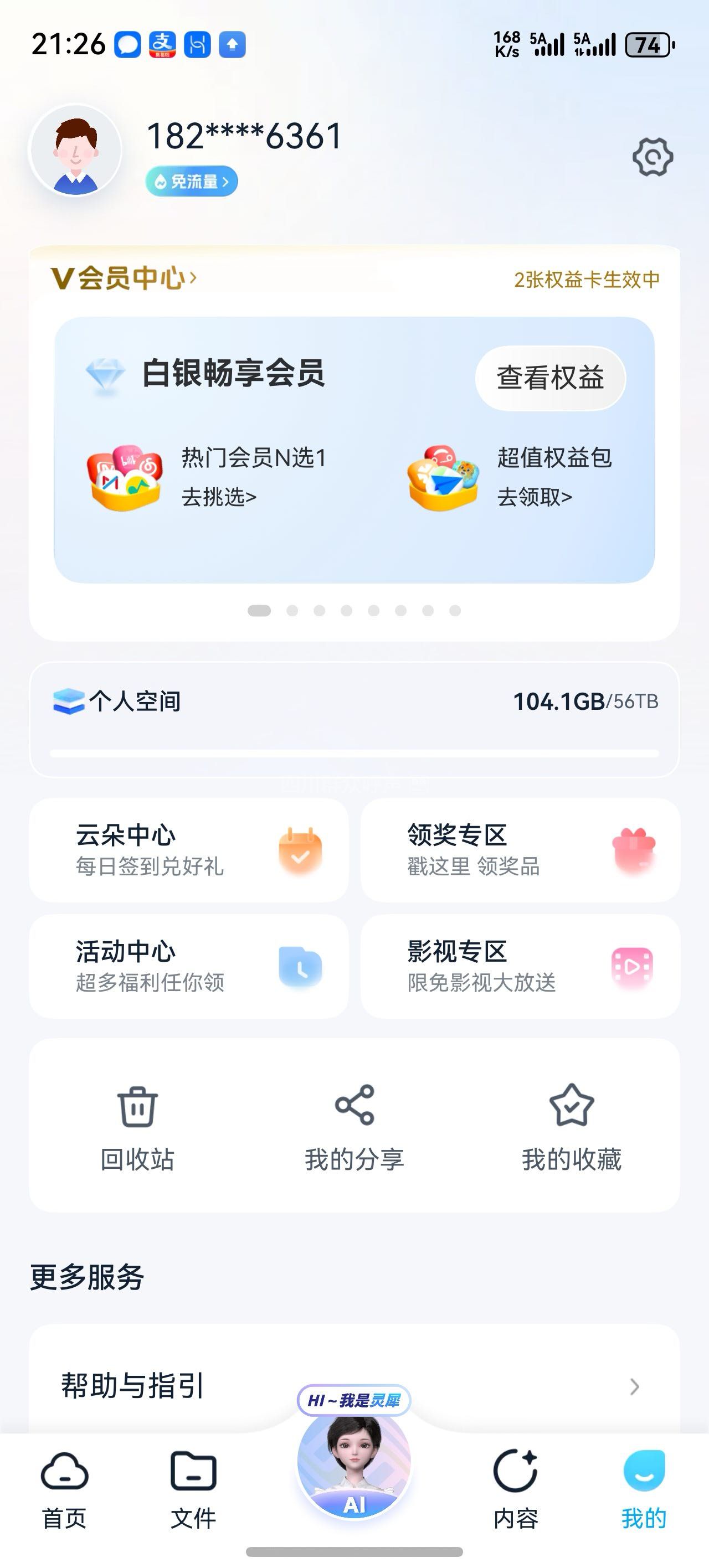Open the 免流量 badge
This screenshot has width=709, height=1568.
(191, 182)
